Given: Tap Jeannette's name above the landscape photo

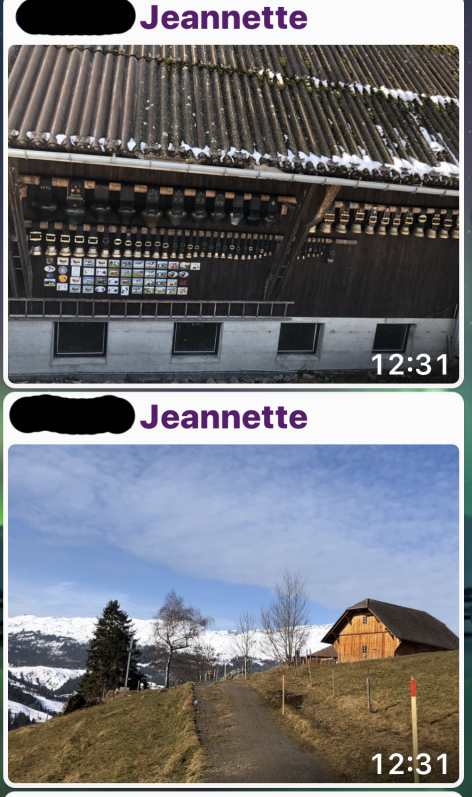Looking at the screenshot, I should coord(224,416).
